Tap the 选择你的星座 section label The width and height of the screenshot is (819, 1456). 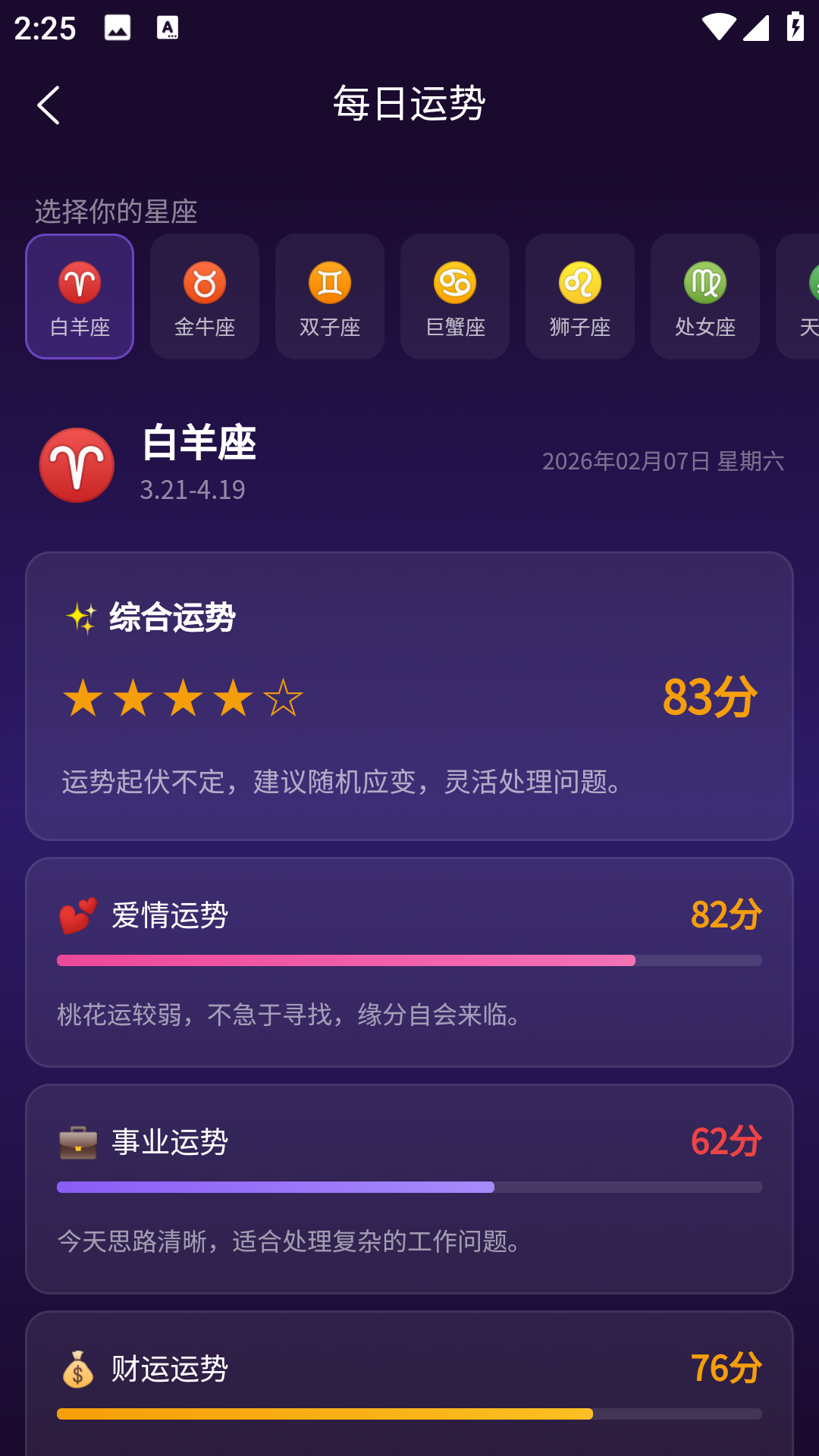coord(115,213)
